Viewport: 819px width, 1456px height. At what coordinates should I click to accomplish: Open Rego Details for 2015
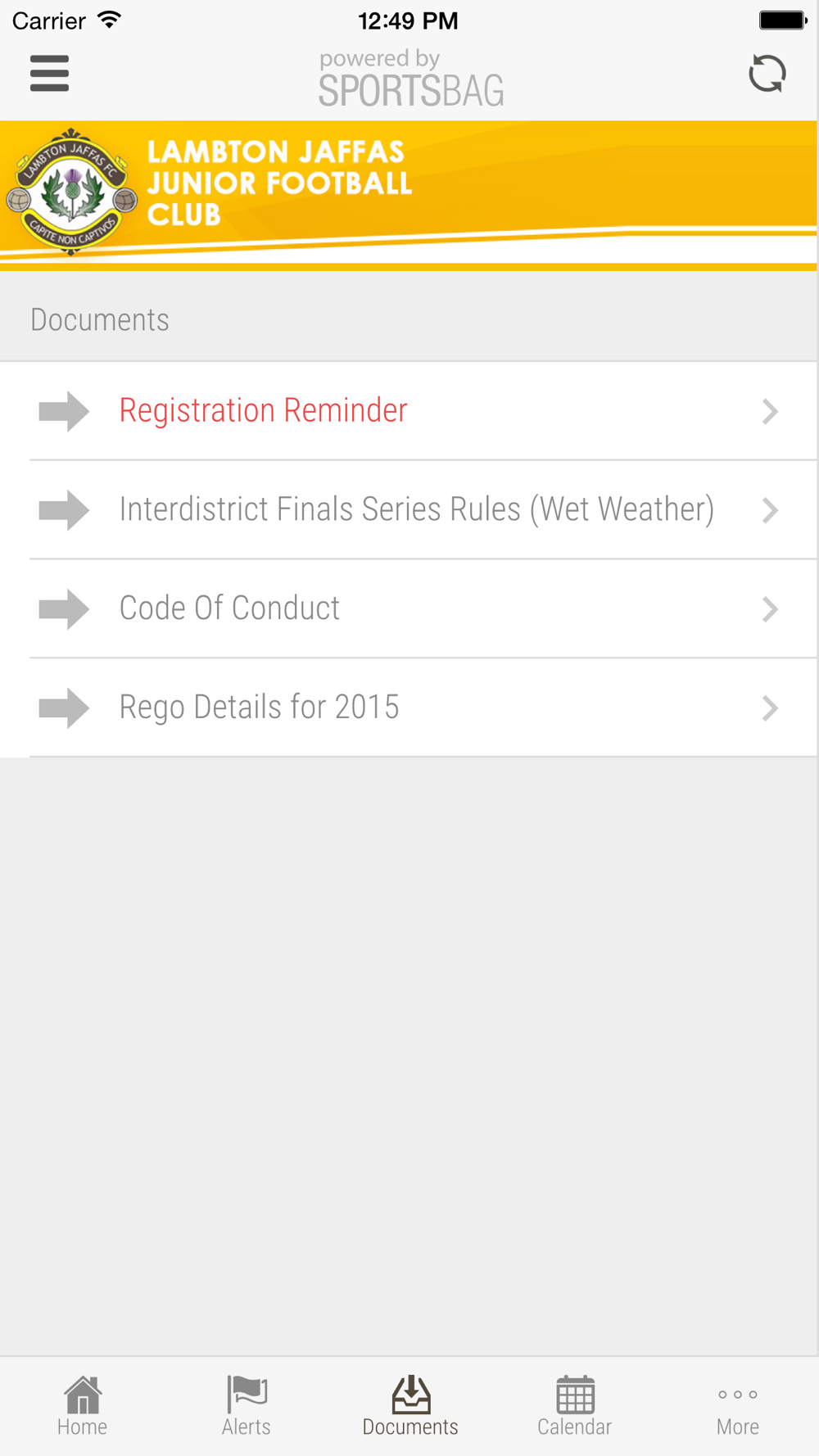click(x=409, y=708)
